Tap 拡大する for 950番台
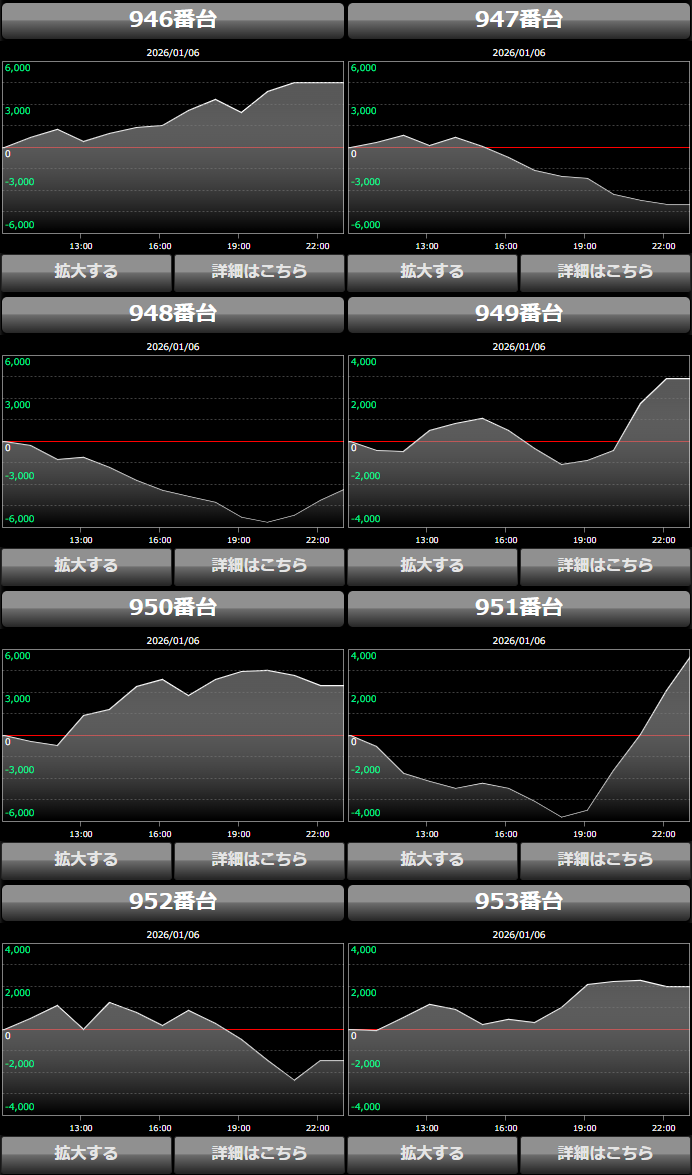692x1175 pixels. pos(86,860)
